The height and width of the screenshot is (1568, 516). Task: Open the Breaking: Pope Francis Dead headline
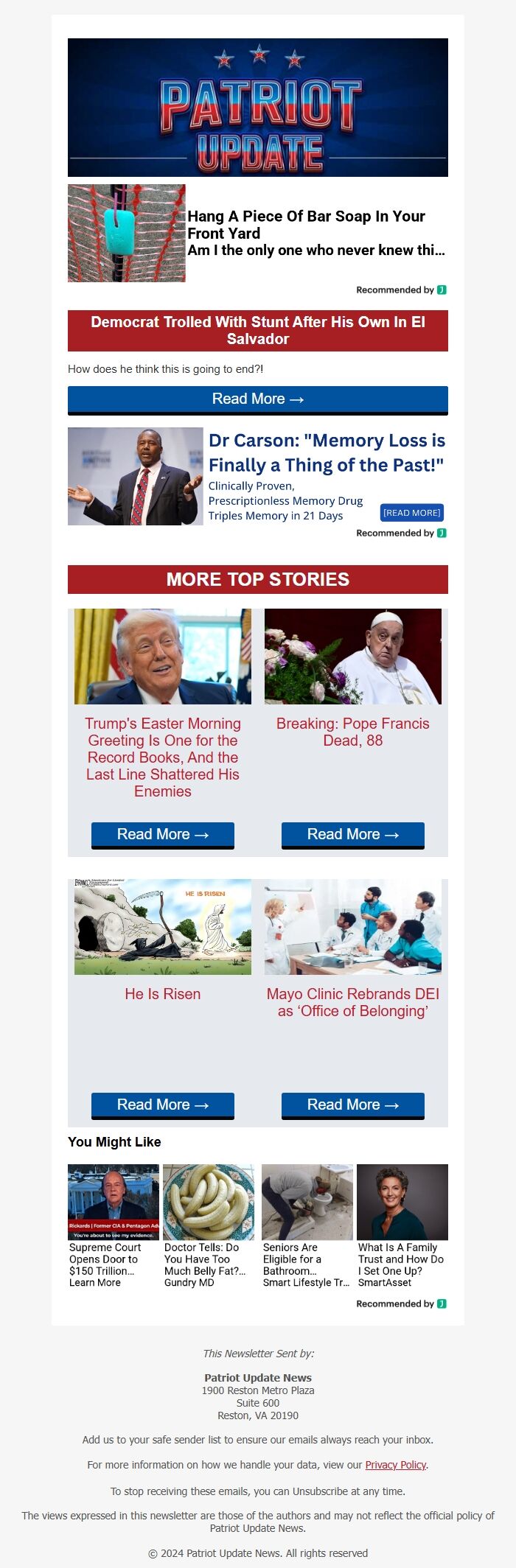pyautogui.click(x=352, y=732)
